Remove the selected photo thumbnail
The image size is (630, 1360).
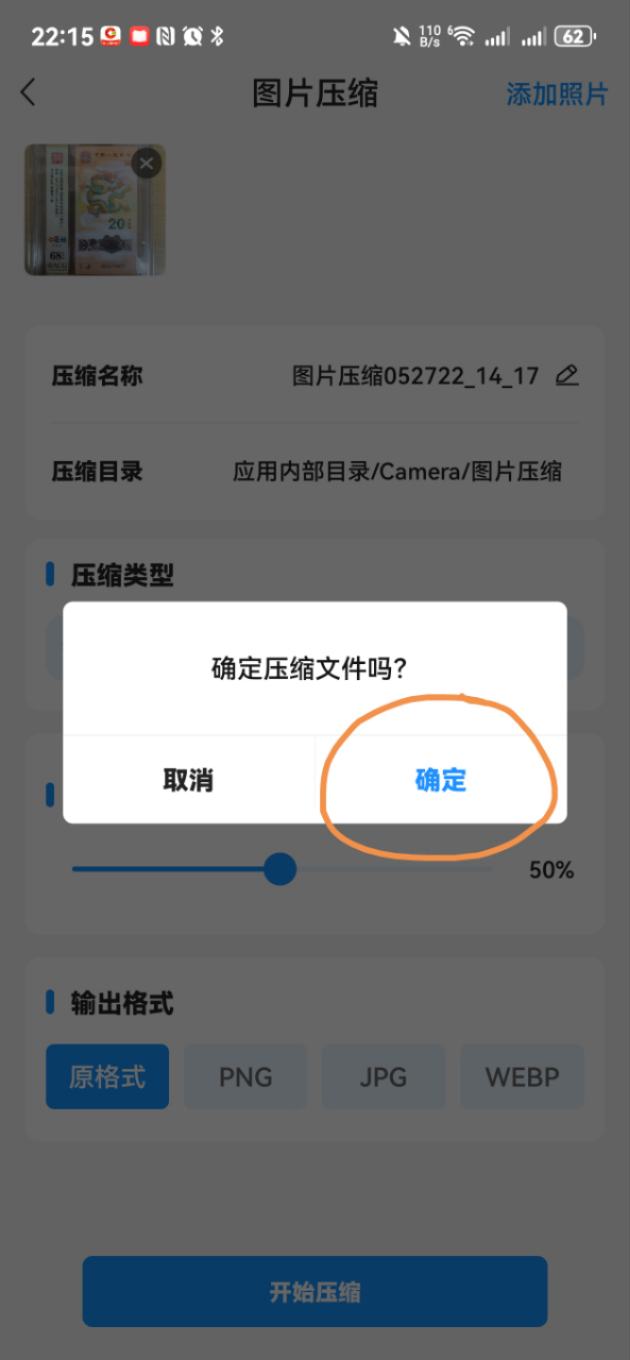[147, 163]
